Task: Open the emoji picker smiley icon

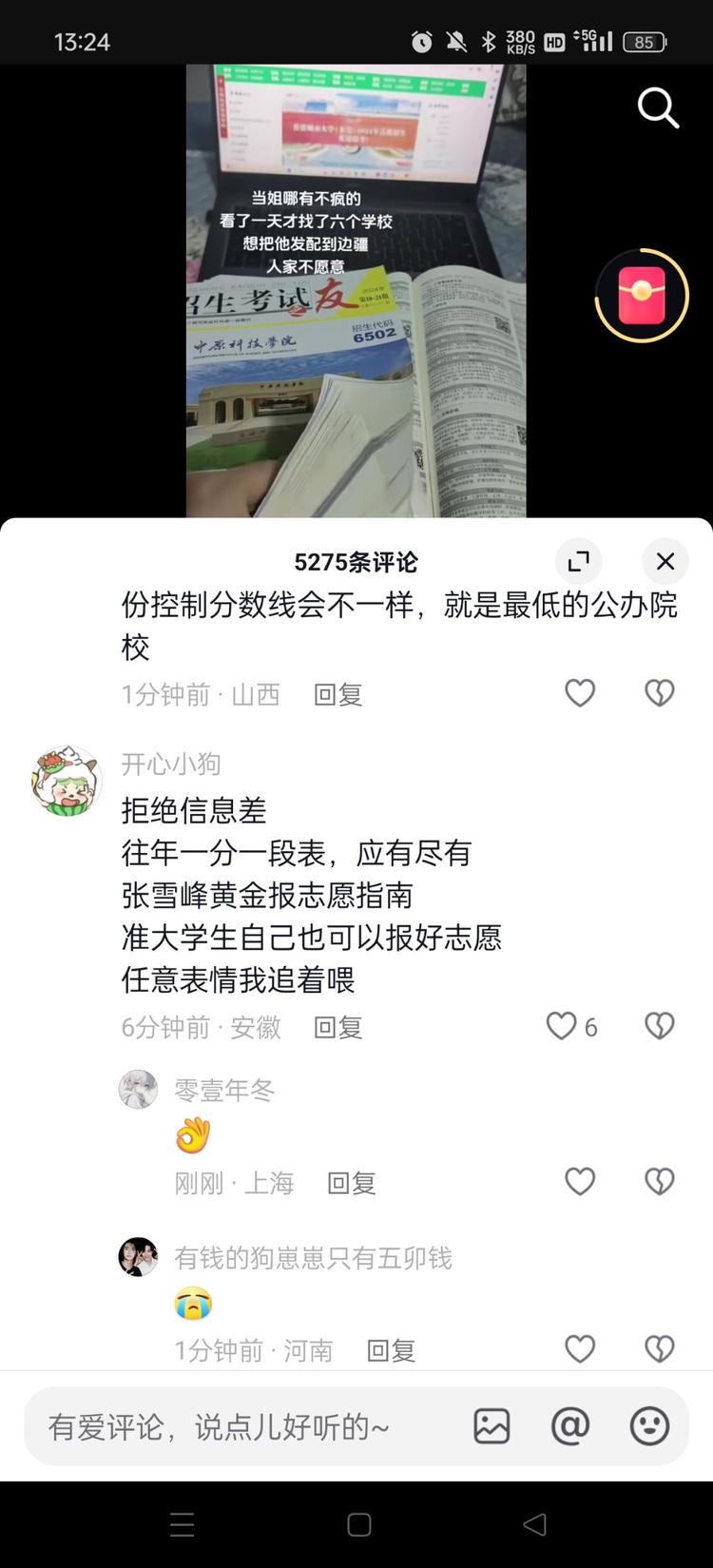Action: click(648, 1425)
